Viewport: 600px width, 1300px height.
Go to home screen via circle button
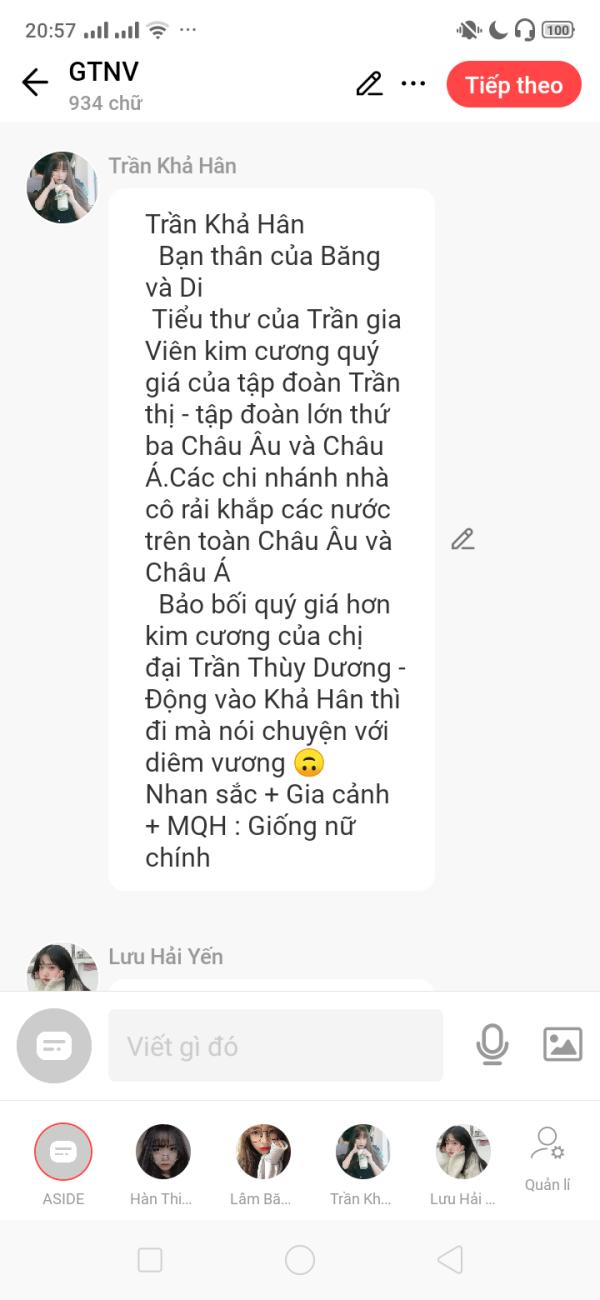click(x=300, y=1260)
